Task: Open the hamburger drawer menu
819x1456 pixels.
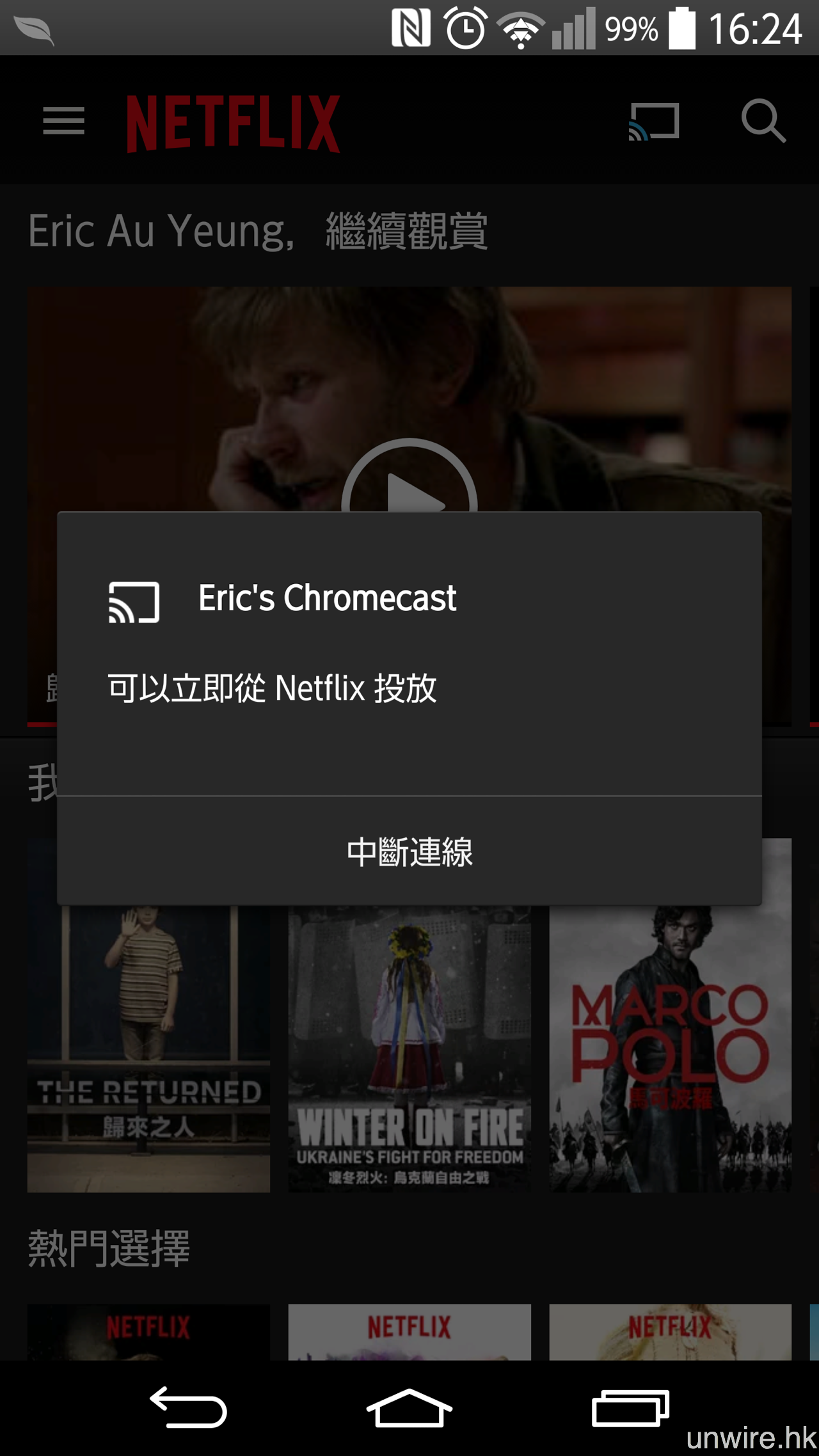Action: 63,121
